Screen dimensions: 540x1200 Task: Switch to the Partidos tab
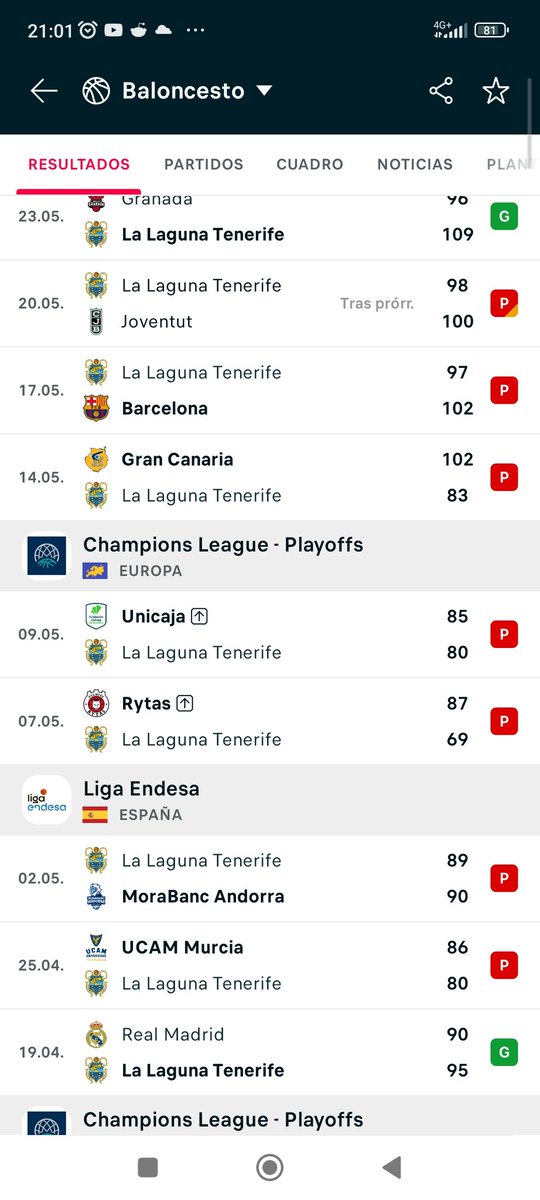(x=204, y=164)
